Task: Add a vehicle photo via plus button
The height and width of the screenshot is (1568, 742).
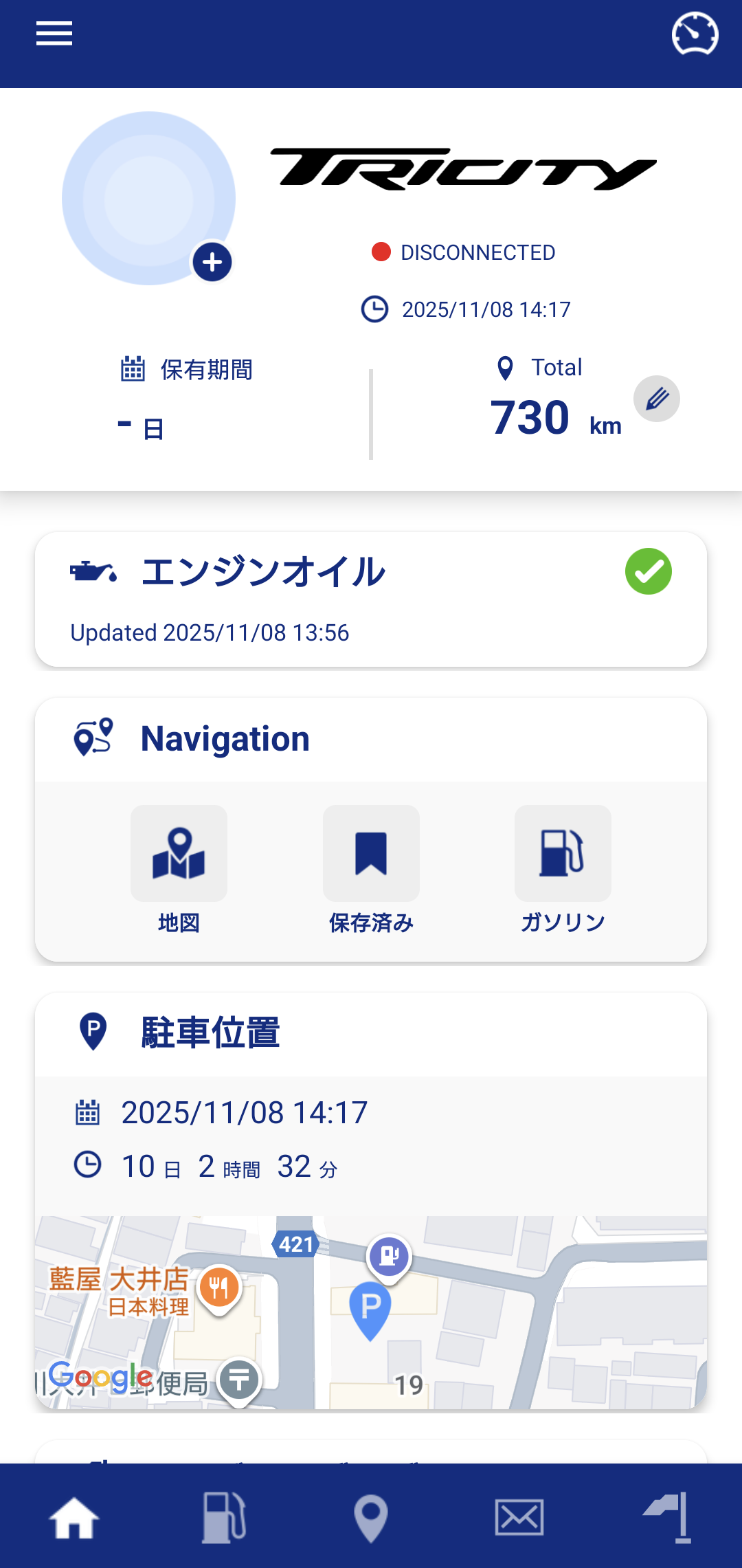Action: [212, 262]
